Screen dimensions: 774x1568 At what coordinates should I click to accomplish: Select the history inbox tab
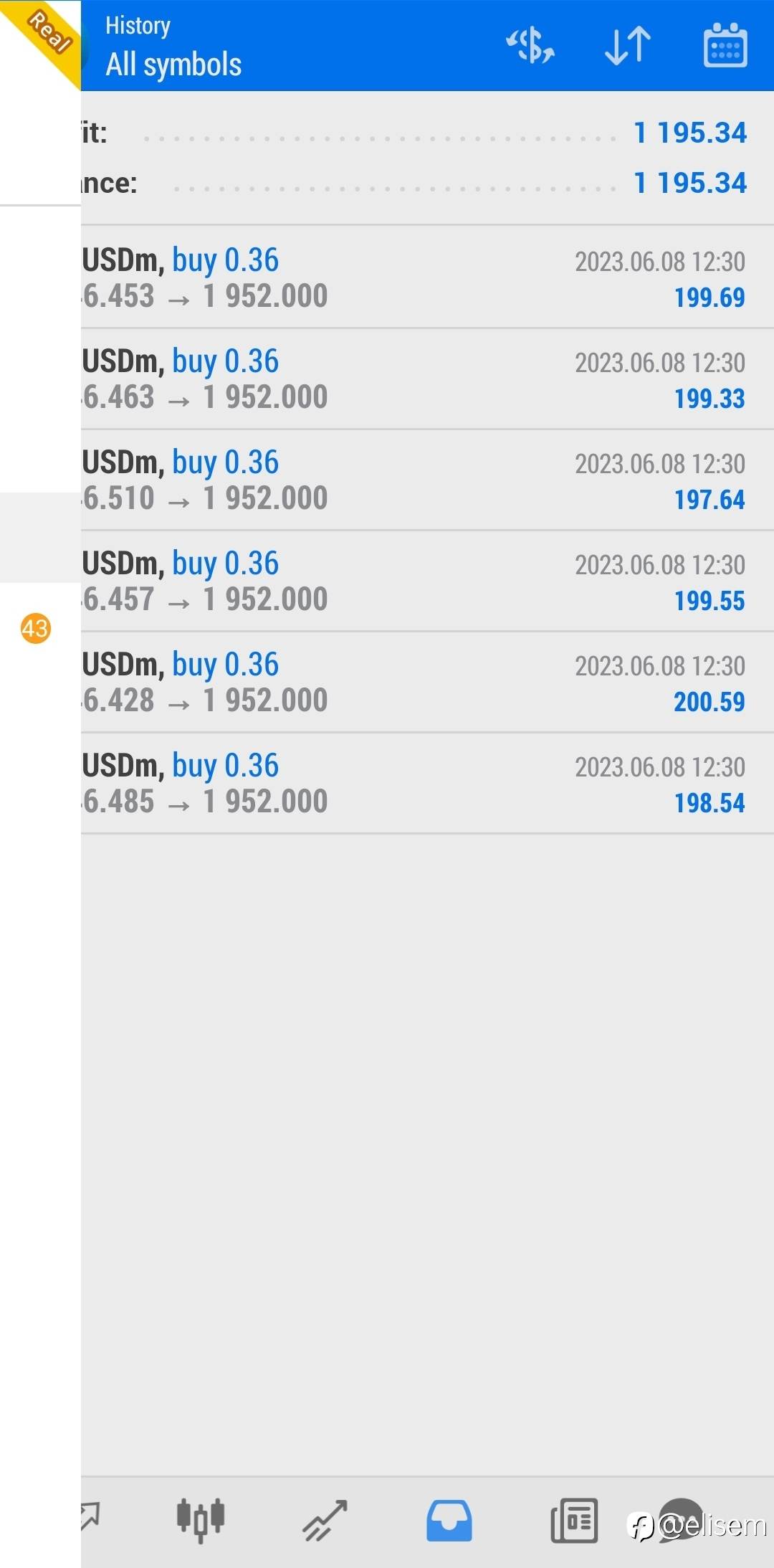(449, 1520)
